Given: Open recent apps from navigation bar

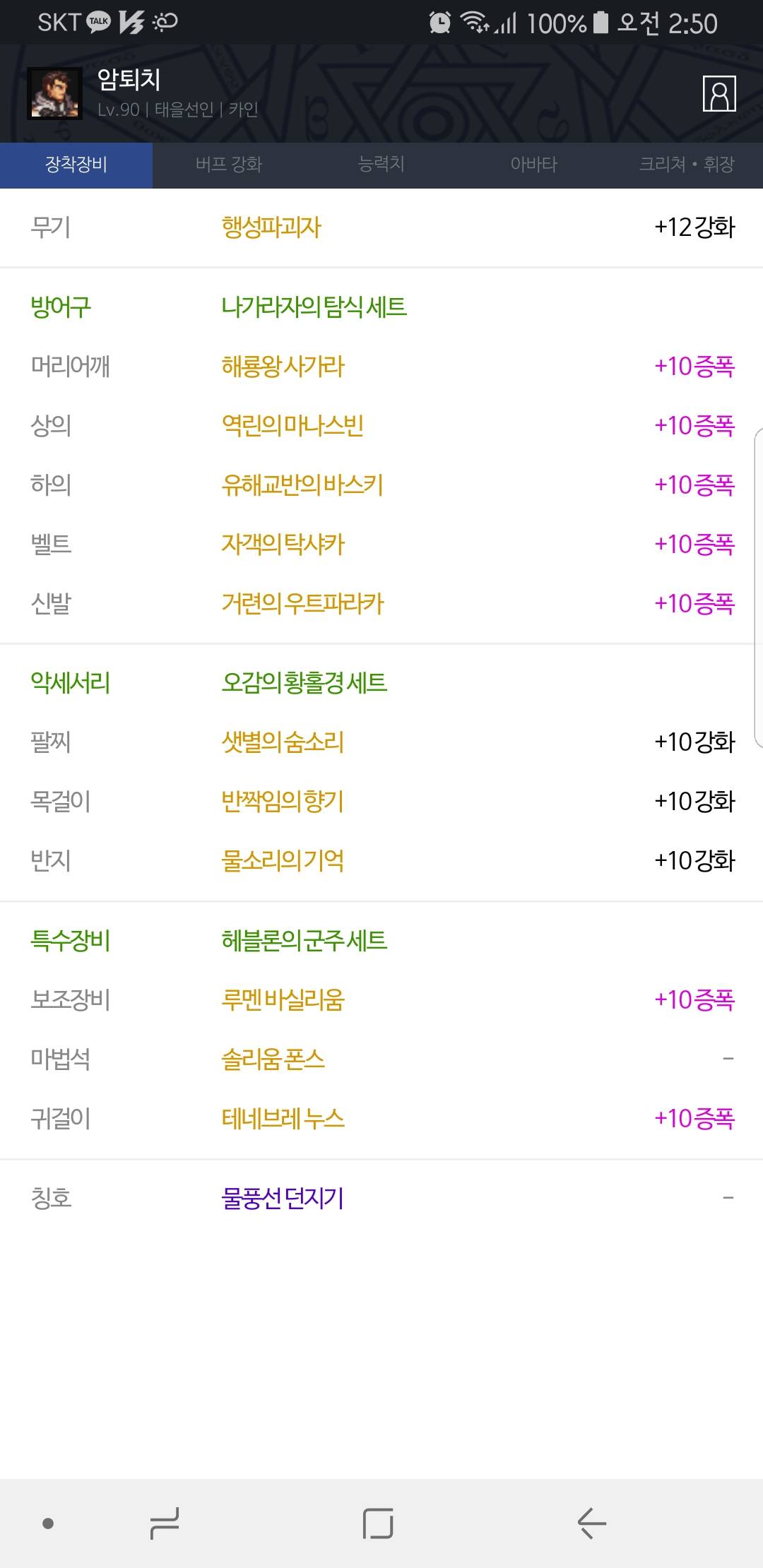Looking at the screenshot, I should tap(165, 1523).
